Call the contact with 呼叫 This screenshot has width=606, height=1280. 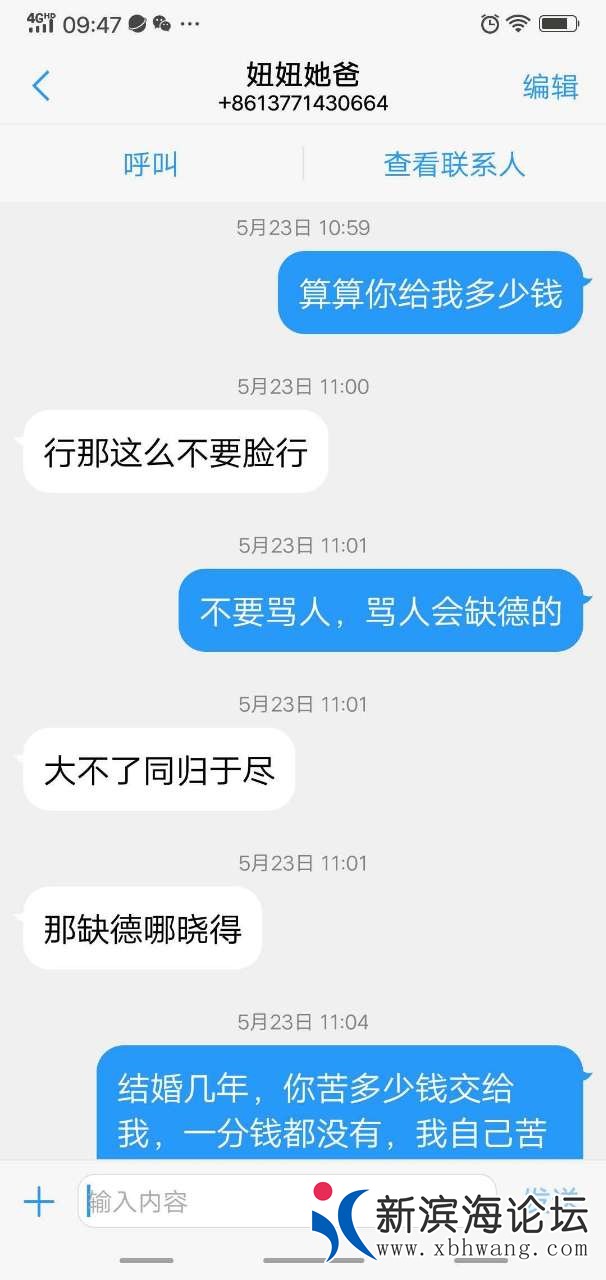click(151, 164)
